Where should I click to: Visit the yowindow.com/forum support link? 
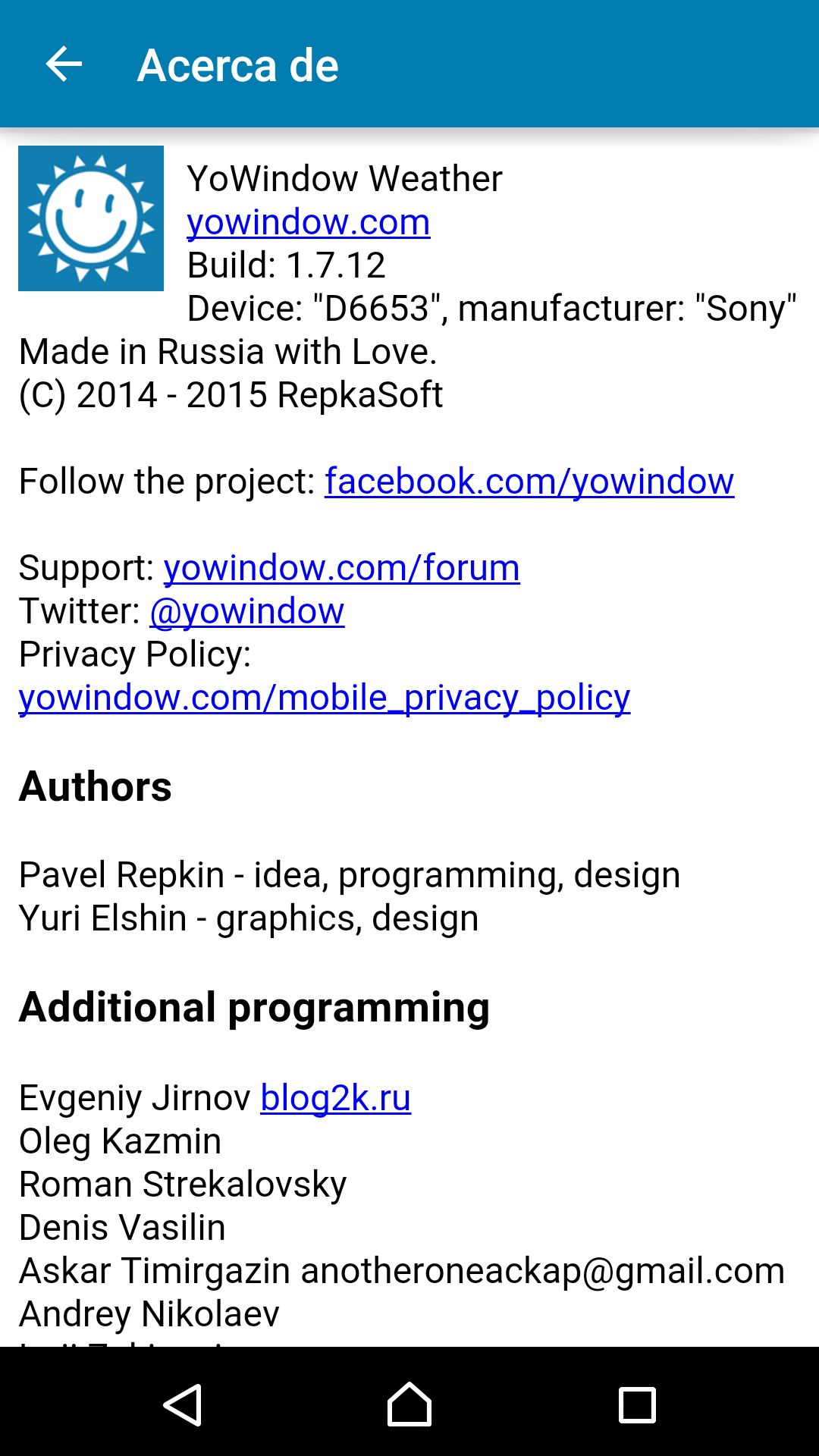(x=341, y=568)
